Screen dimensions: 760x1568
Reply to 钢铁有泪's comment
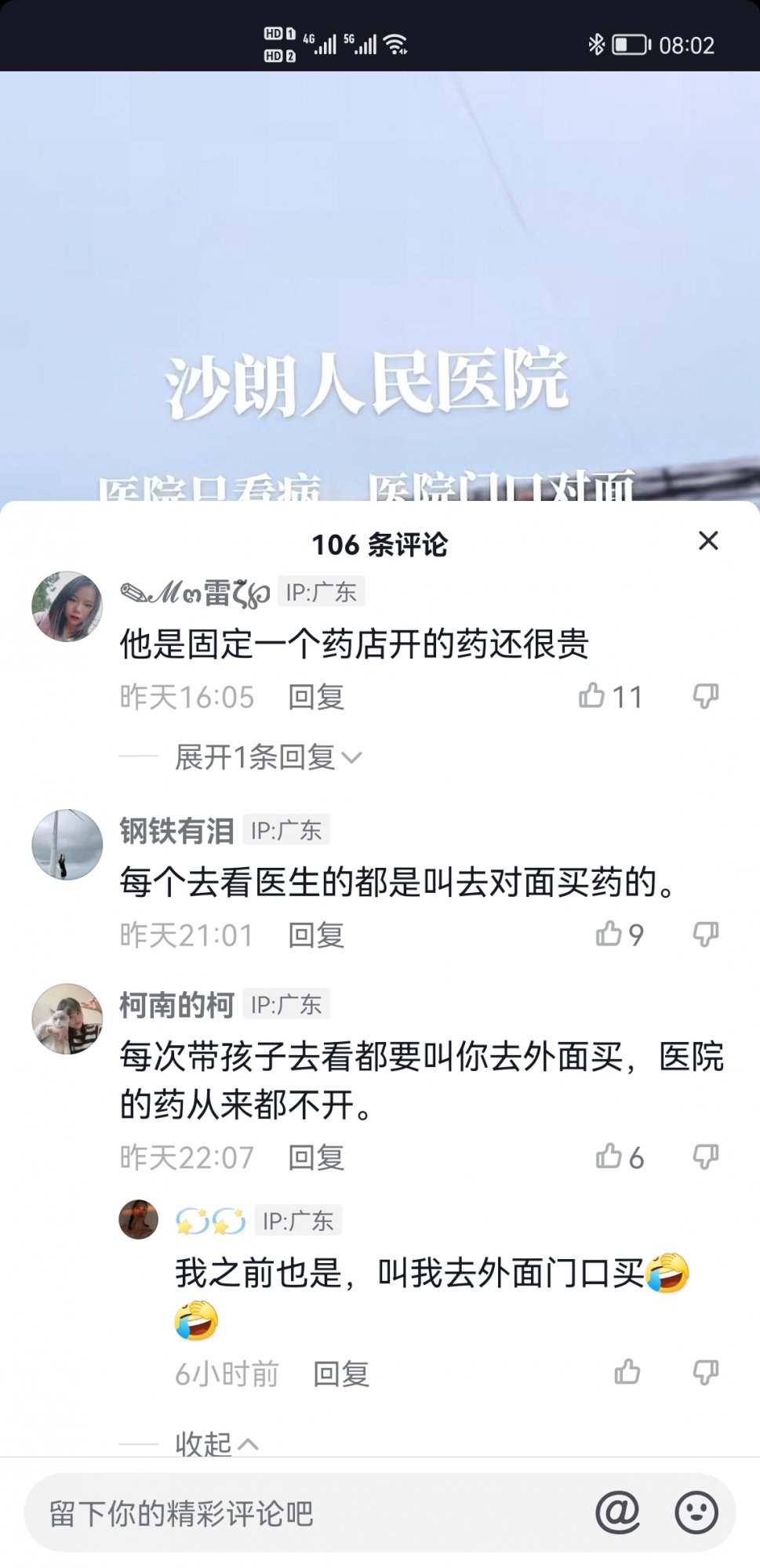point(316,935)
